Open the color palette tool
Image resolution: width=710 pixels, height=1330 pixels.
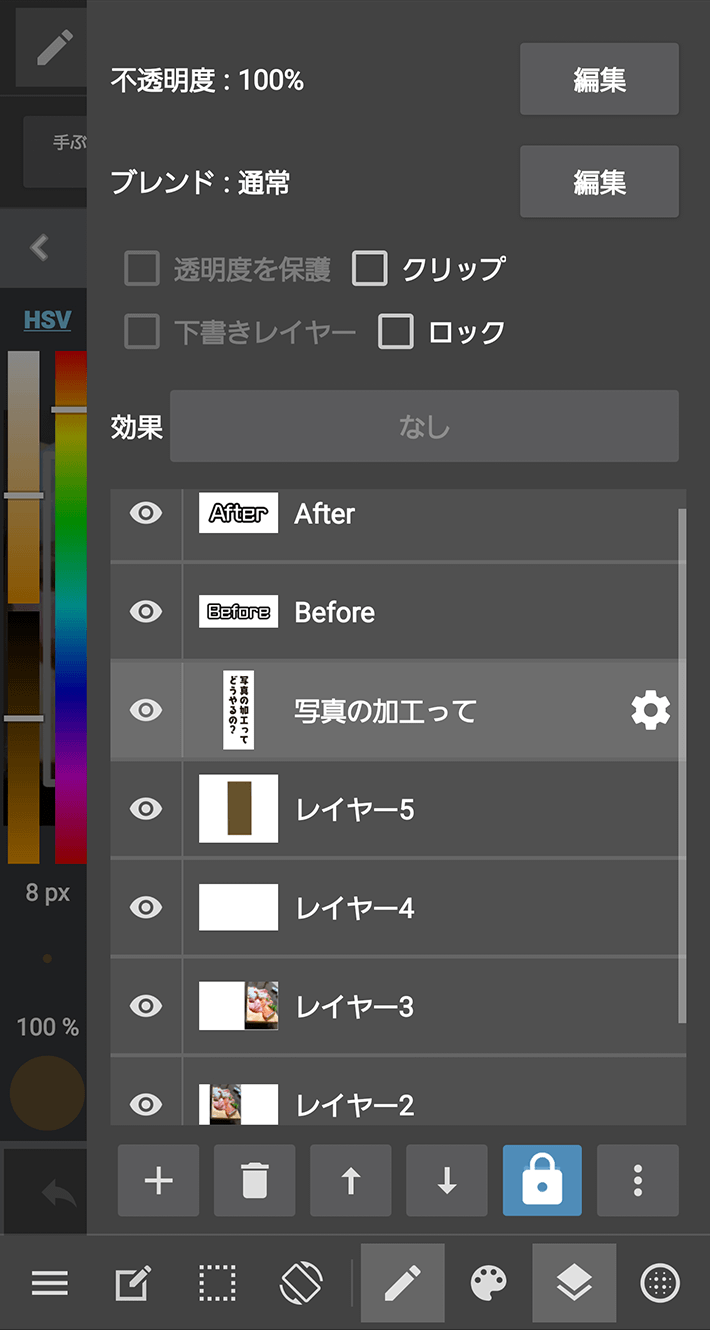pos(489,1283)
